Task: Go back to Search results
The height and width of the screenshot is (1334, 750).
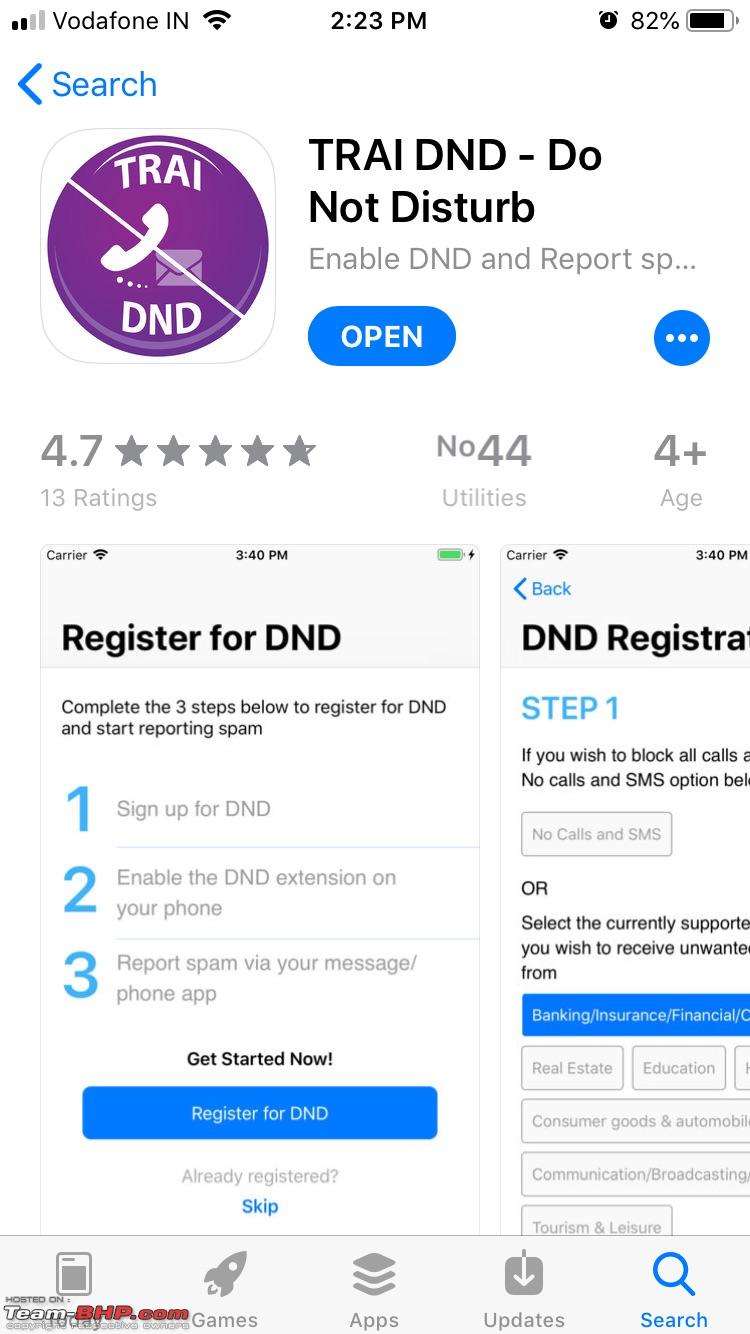Action: [88, 85]
